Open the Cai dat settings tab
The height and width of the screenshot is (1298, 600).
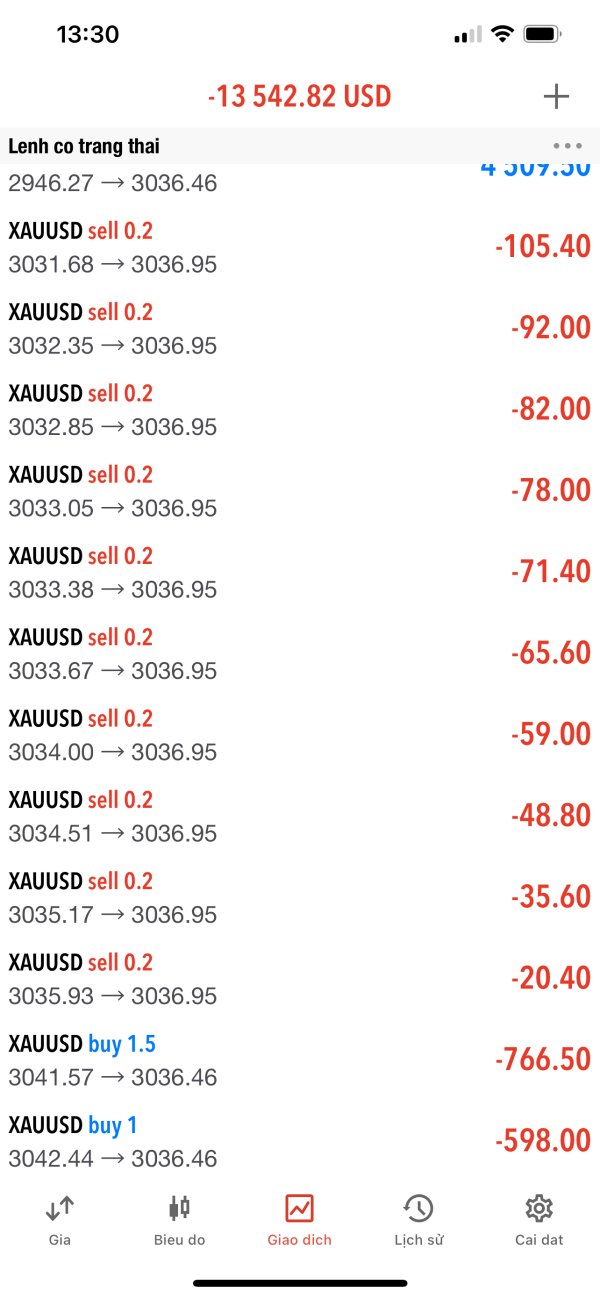(x=539, y=1220)
